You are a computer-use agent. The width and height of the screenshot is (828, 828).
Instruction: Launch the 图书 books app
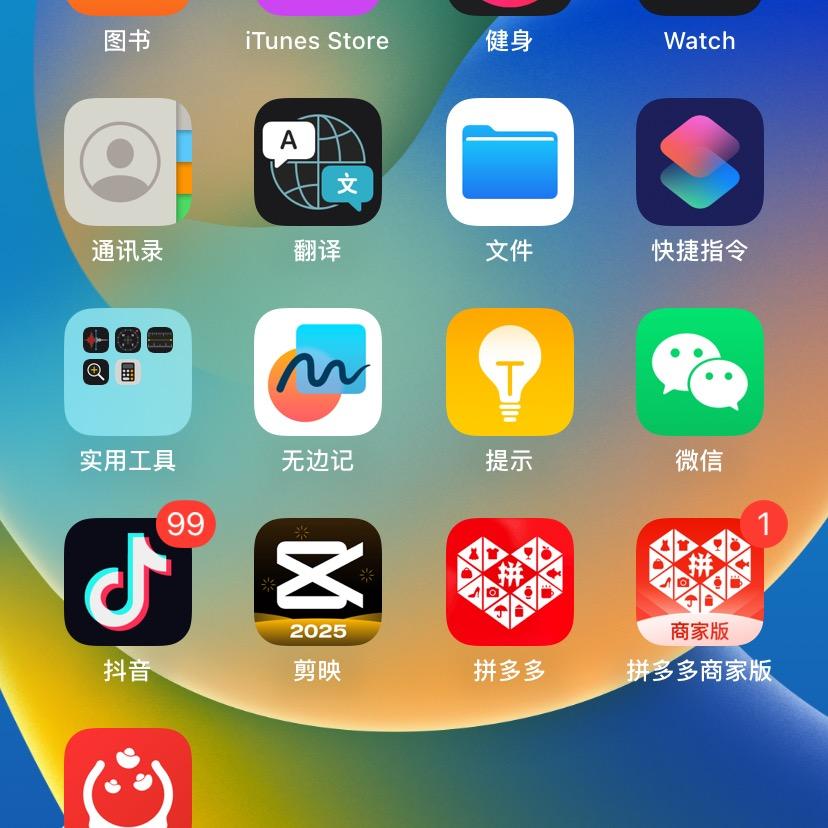coord(127,10)
